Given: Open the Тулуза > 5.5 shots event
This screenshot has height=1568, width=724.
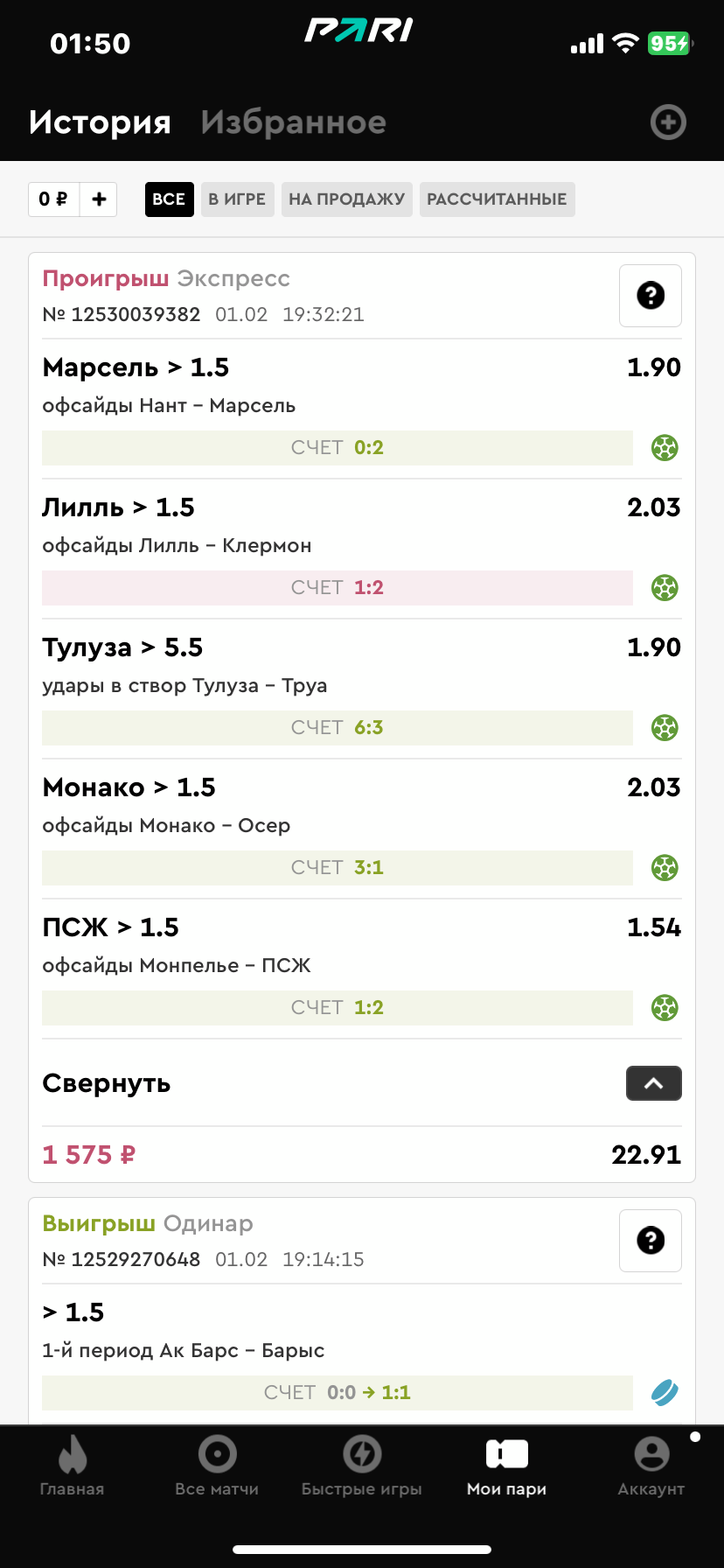Looking at the screenshot, I should tap(362, 689).
